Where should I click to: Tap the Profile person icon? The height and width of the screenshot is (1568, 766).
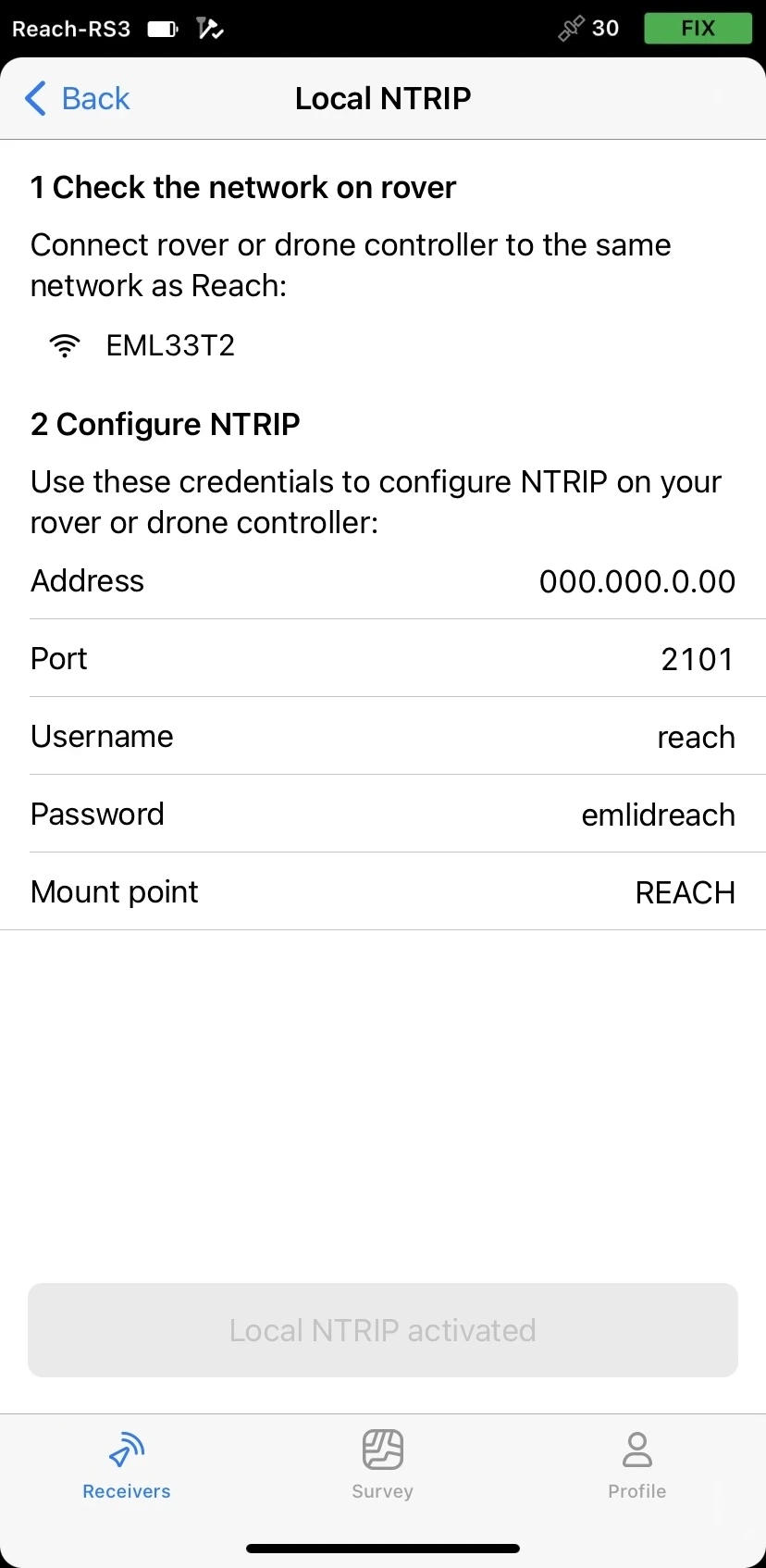point(636,1450)
